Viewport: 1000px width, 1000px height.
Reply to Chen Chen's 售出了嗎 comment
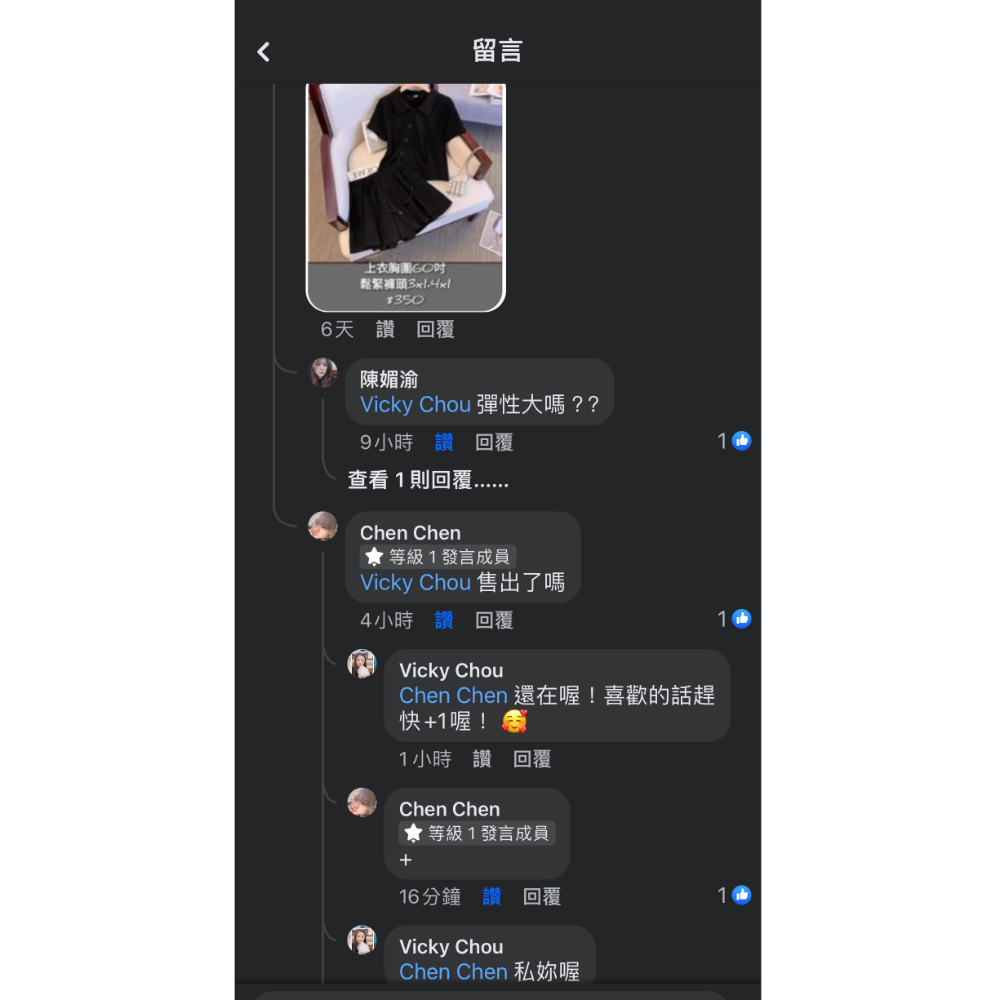[494, 621]
